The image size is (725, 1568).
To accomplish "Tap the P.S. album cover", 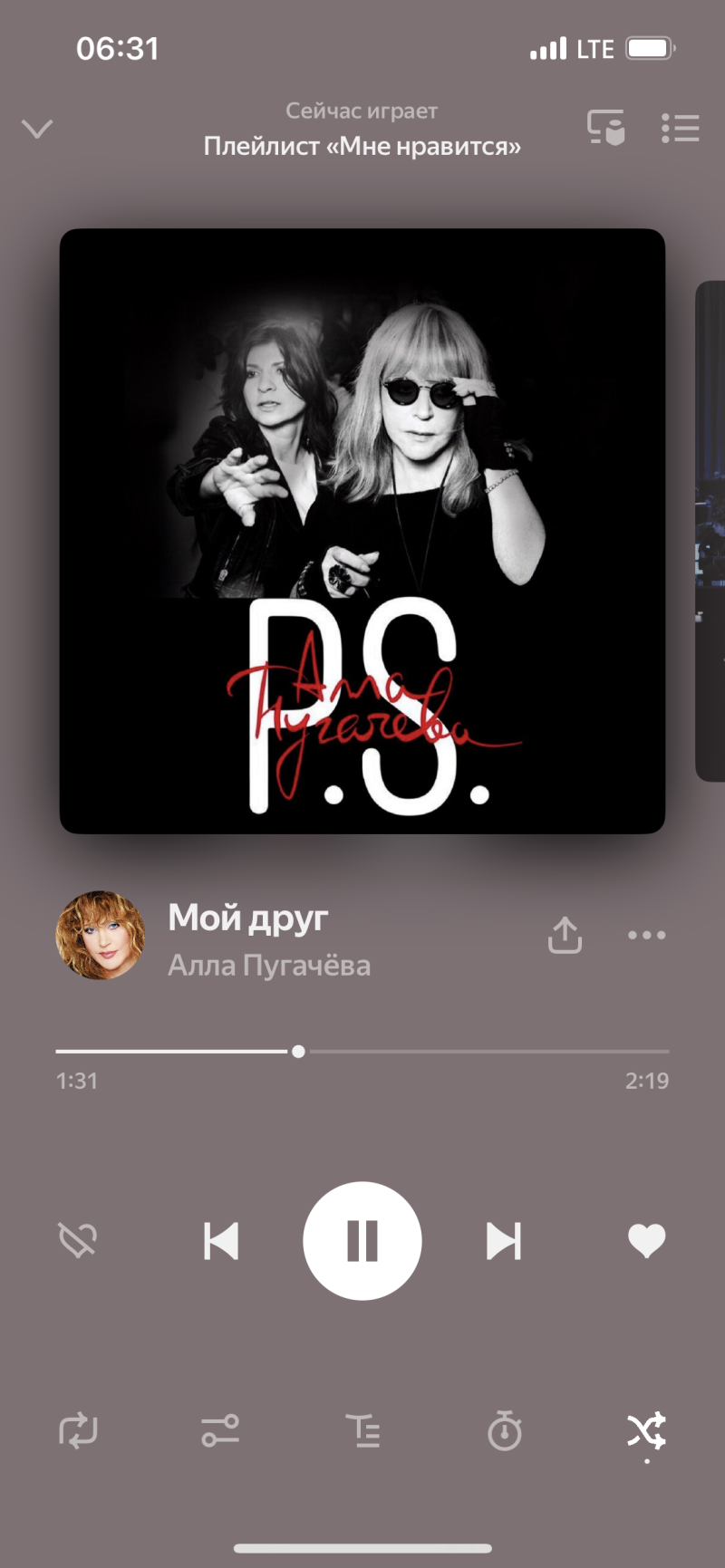I will pyautogui.click(x=362, y=531).
